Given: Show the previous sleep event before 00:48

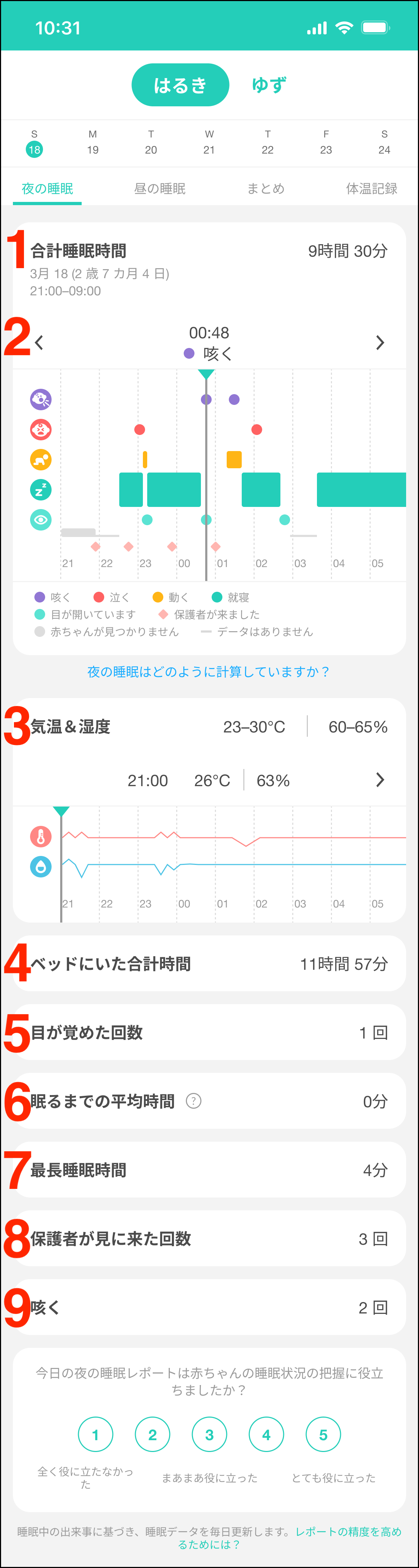Looking at the screenshot, I should tap(39, 343).
